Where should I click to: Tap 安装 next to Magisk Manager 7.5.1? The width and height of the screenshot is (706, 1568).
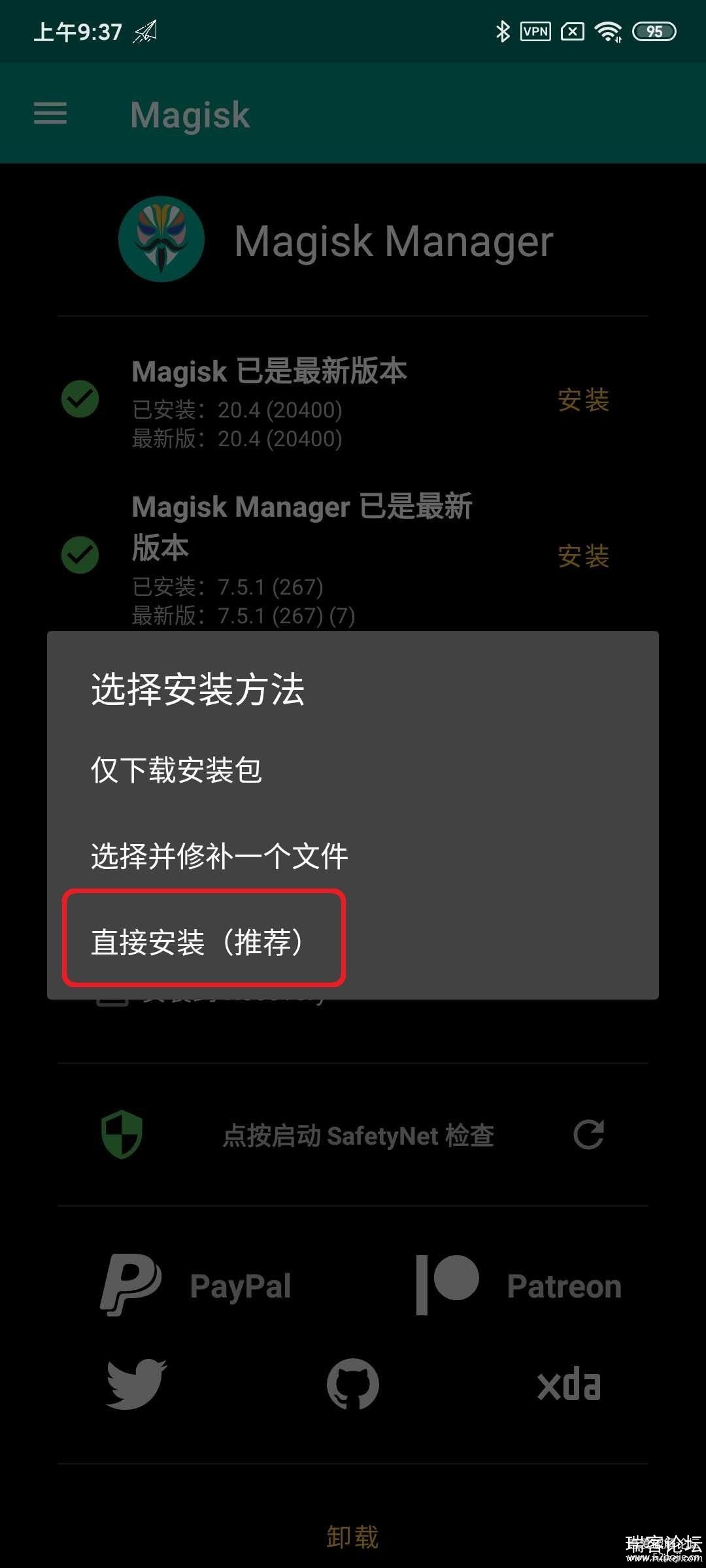[583, 557]
